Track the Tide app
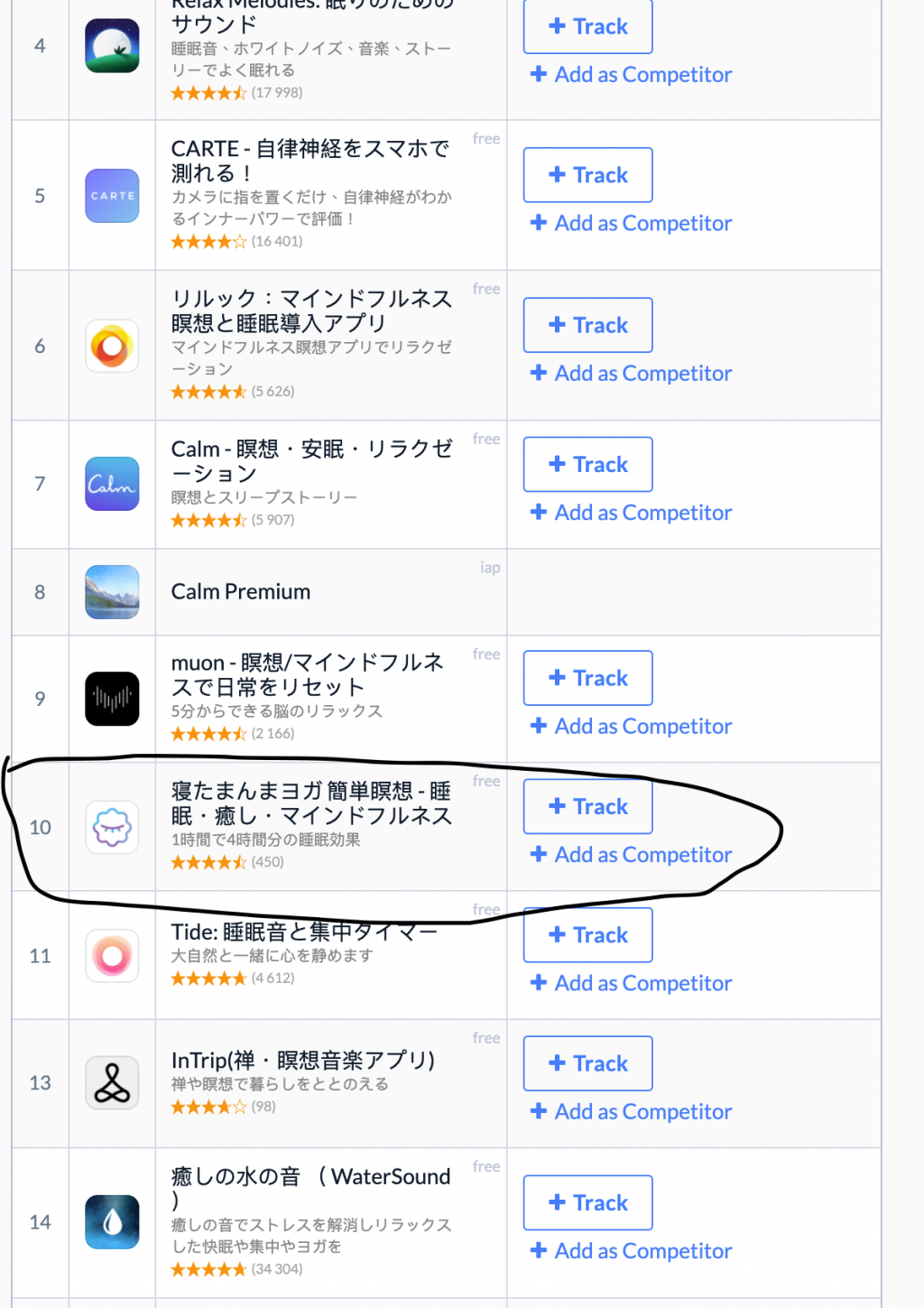 coord(587,935)
